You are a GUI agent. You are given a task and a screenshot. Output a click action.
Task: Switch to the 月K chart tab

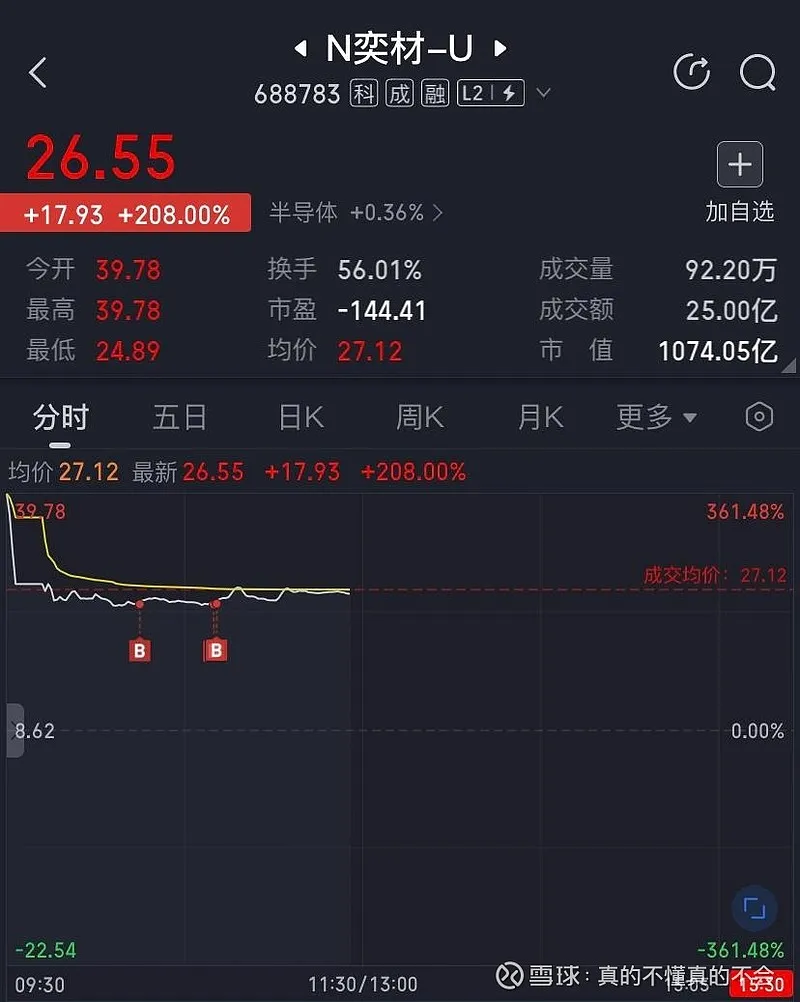click(x=540, y=417)
